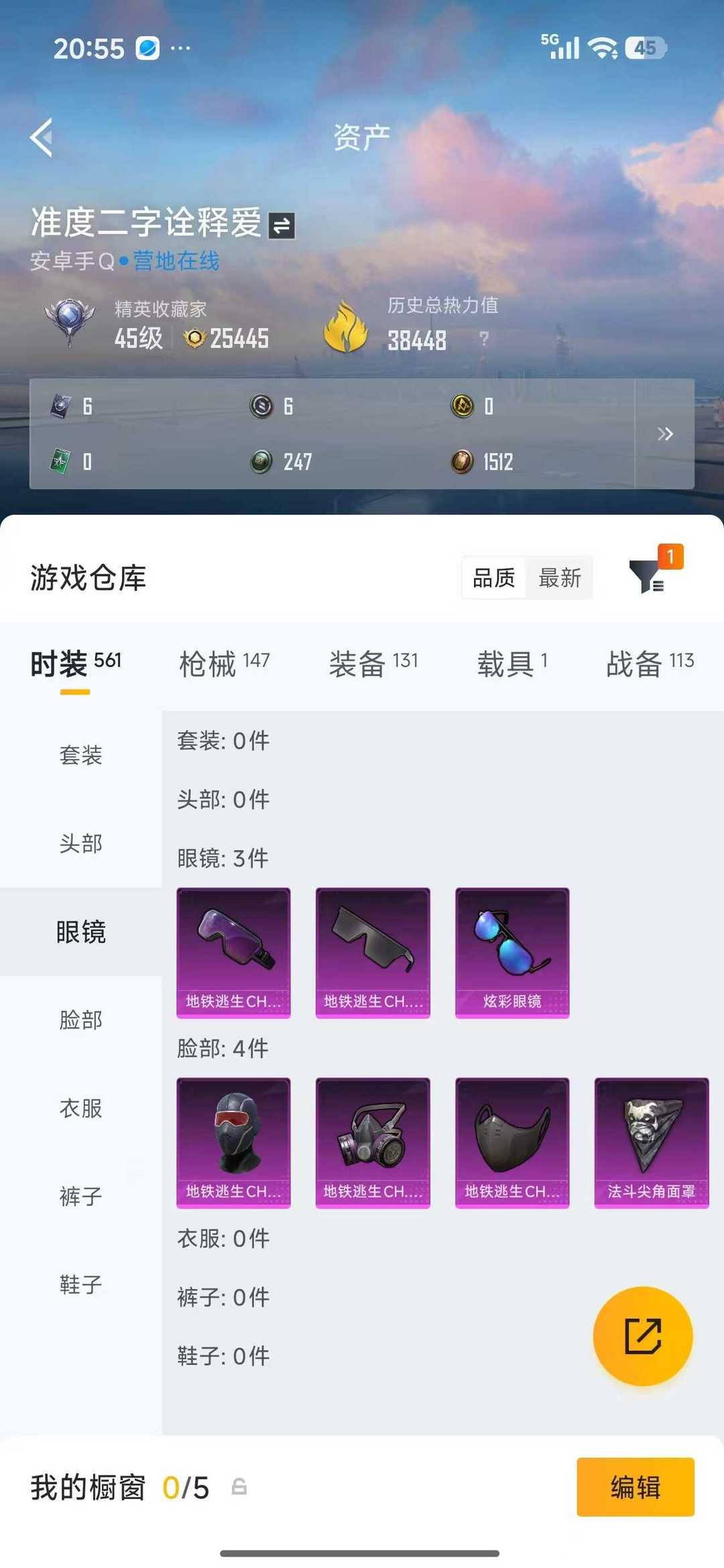Go back using the top-left arrow
The width and height of the screenshot is (724, 1568).
(42, 137)
